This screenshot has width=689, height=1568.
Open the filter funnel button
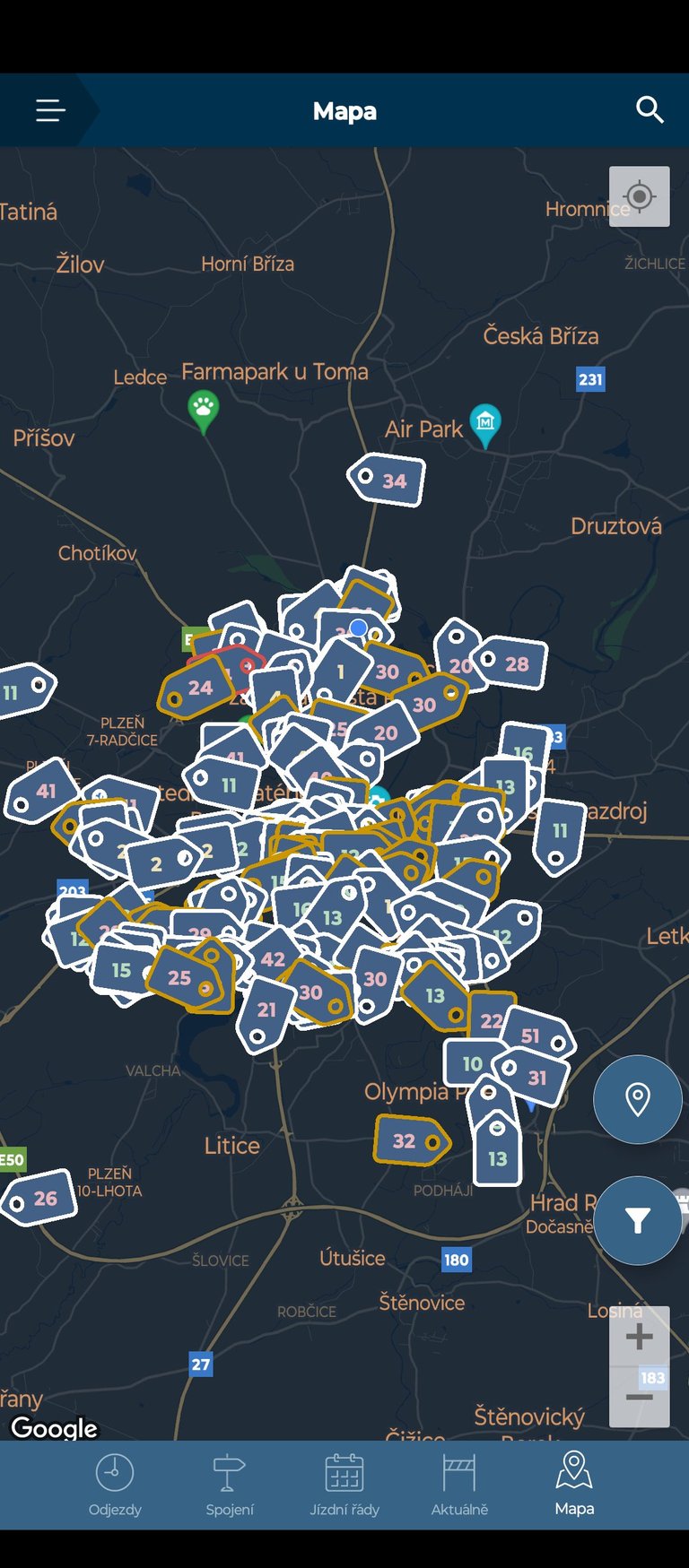tap(638, 1220)
